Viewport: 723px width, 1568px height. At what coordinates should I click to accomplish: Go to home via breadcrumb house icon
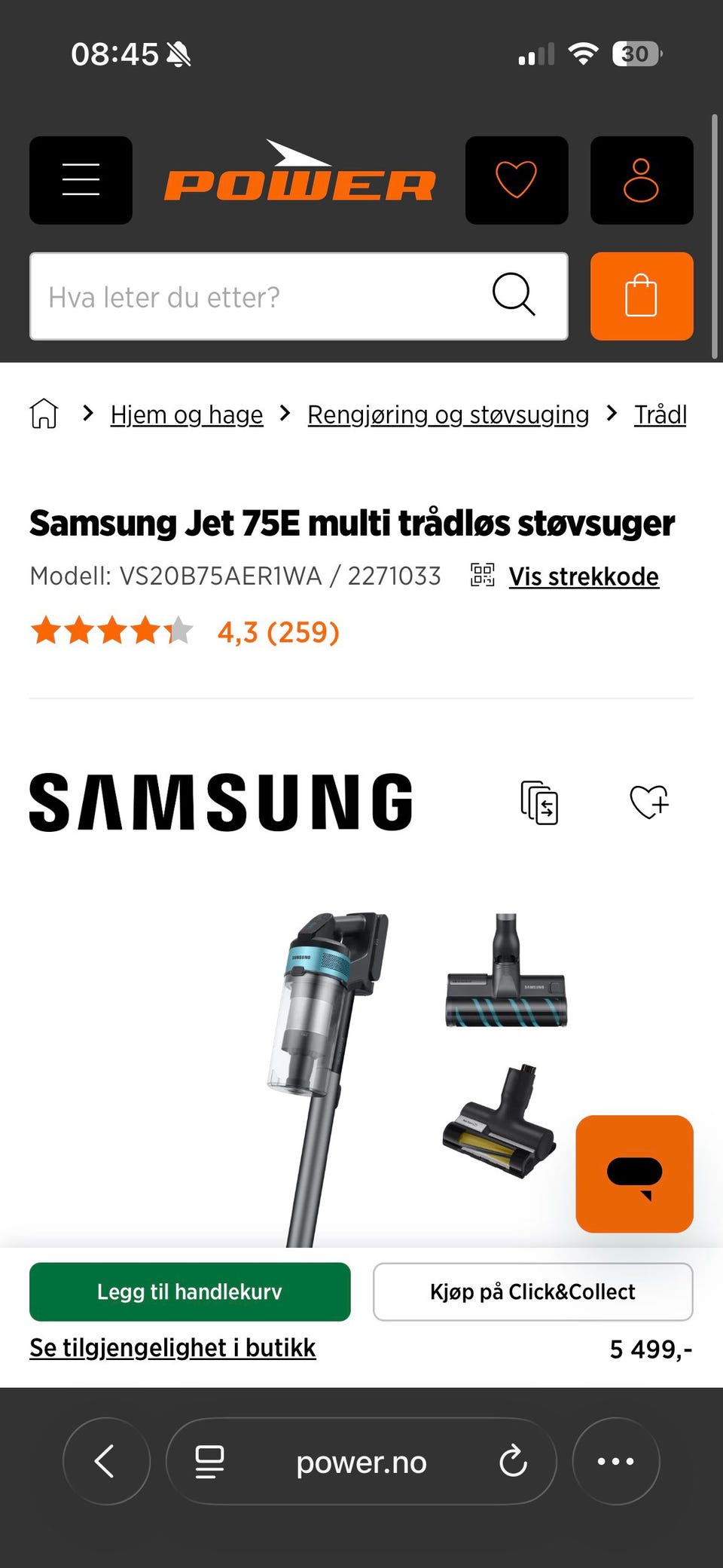[x=44, y=414]
